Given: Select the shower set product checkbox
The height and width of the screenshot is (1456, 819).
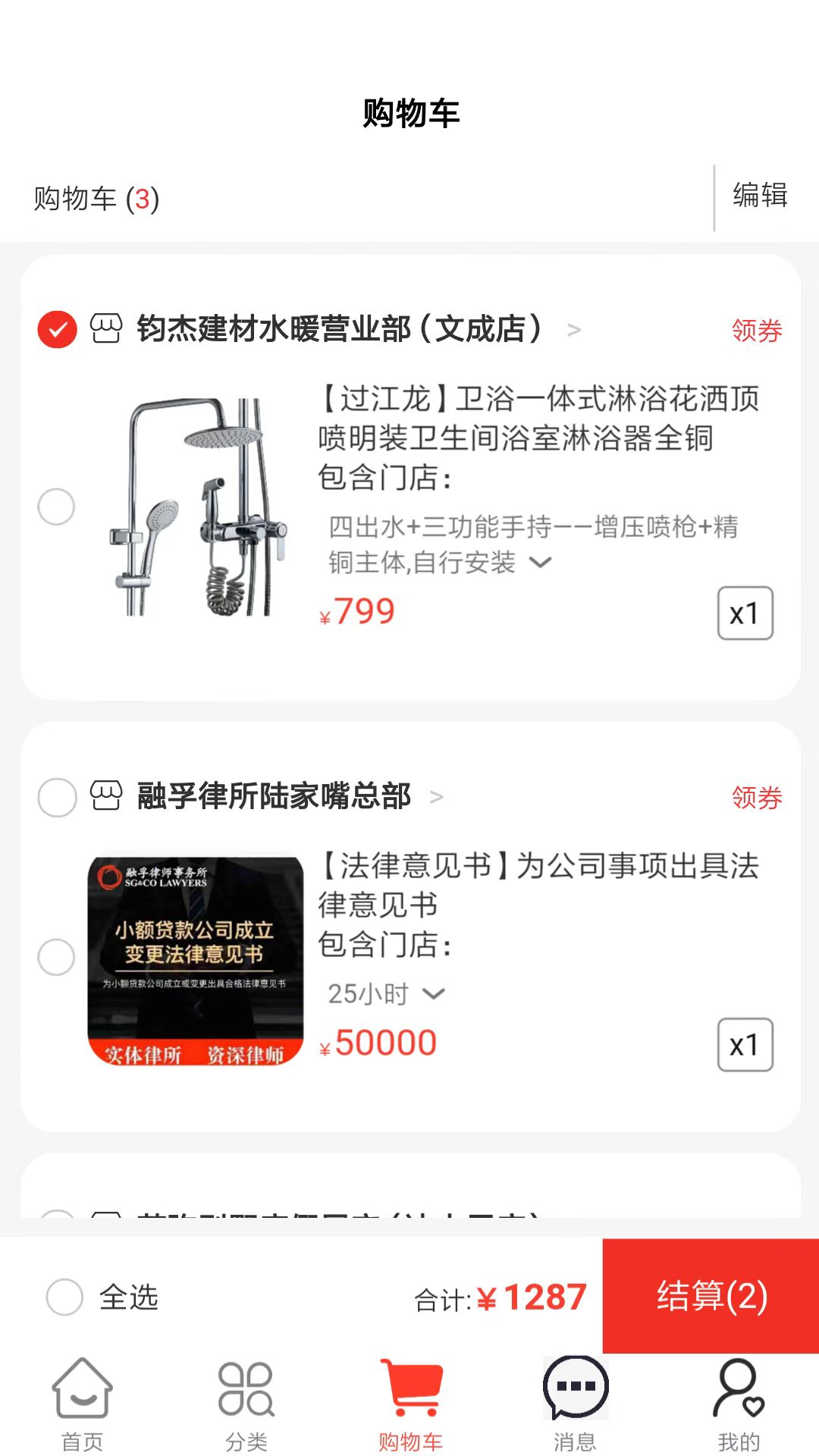Looking at the screenshot, I should click(56, 507).
